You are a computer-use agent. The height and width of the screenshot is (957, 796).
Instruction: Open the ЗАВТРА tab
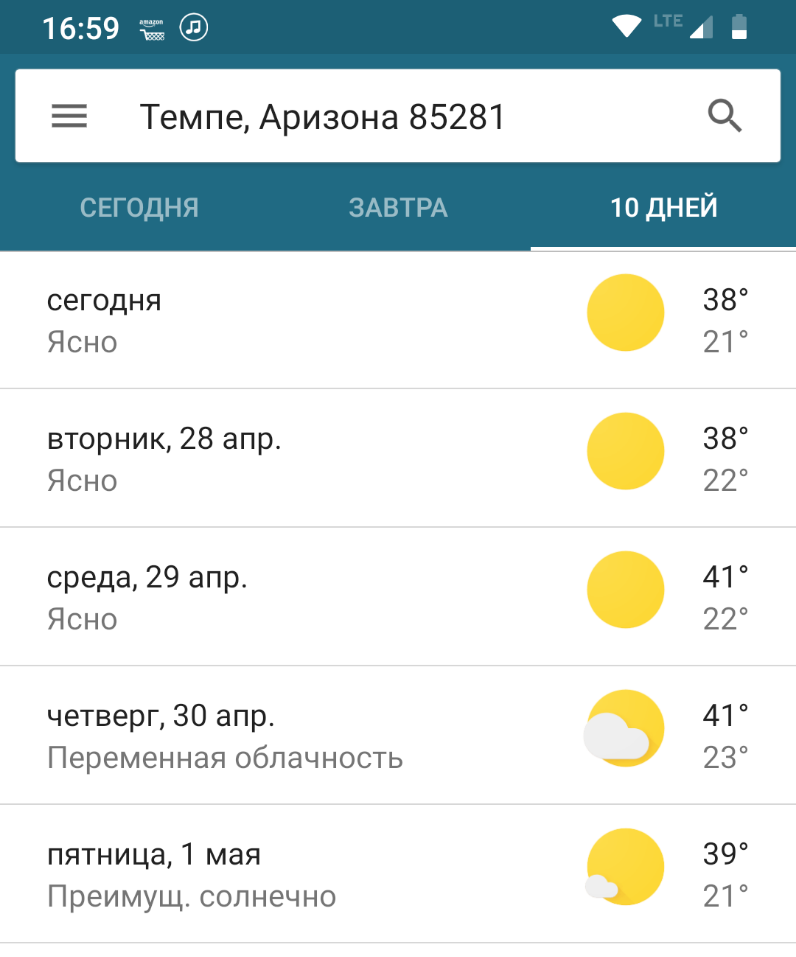[x=398, y=207]
